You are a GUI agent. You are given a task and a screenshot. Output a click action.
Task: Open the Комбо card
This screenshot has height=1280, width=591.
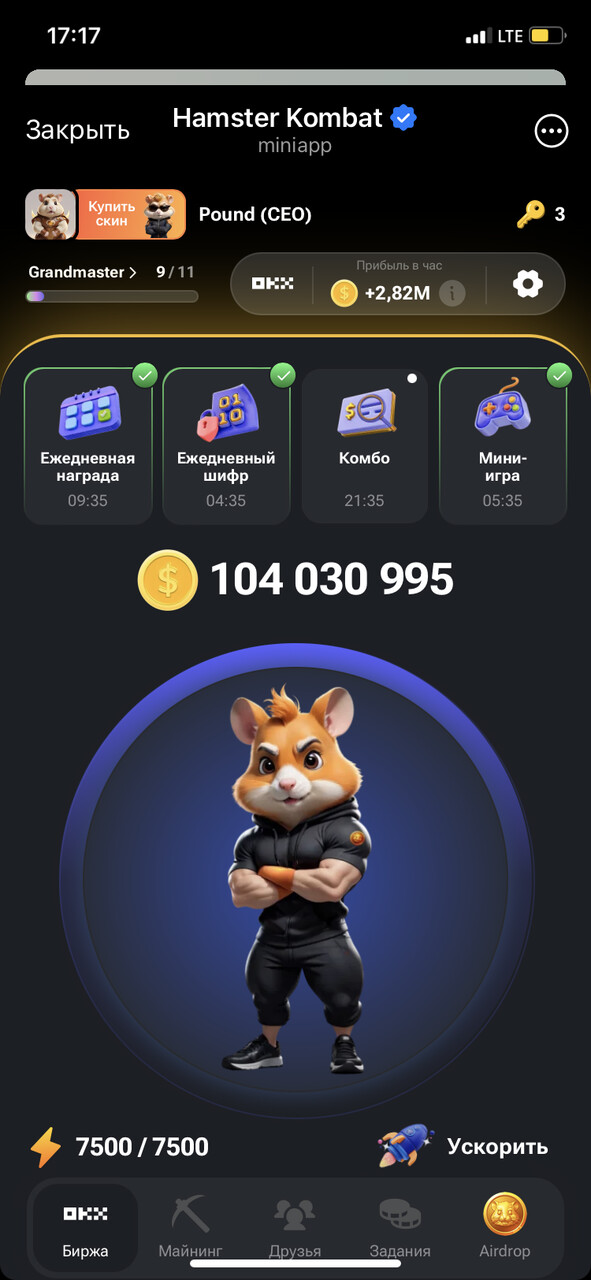[x=364, y=446]
